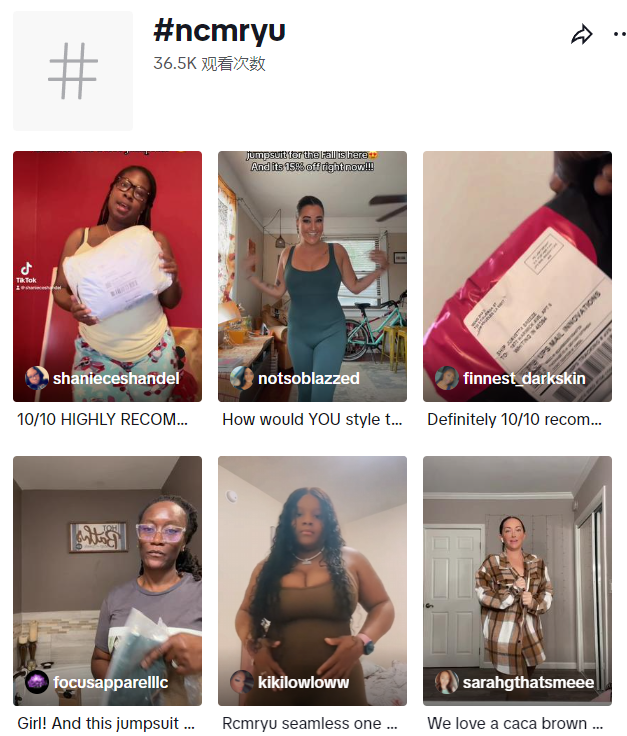Screen dimensions: 627x736
Task: Open shanieceshandel's video
Action: (107, 275)
